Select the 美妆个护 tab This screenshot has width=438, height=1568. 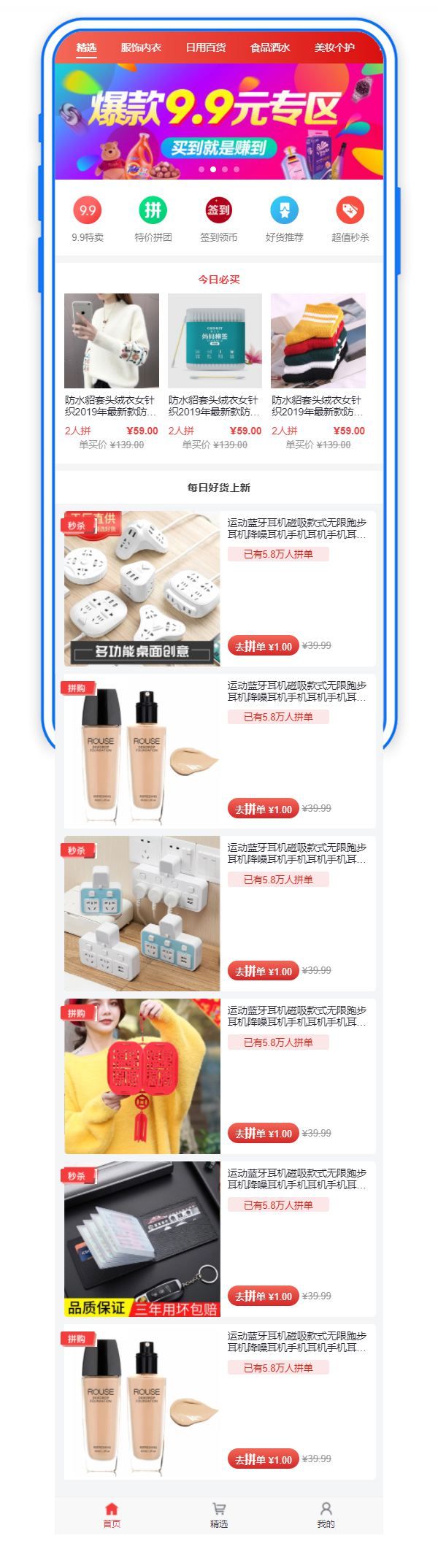[334, 47]
